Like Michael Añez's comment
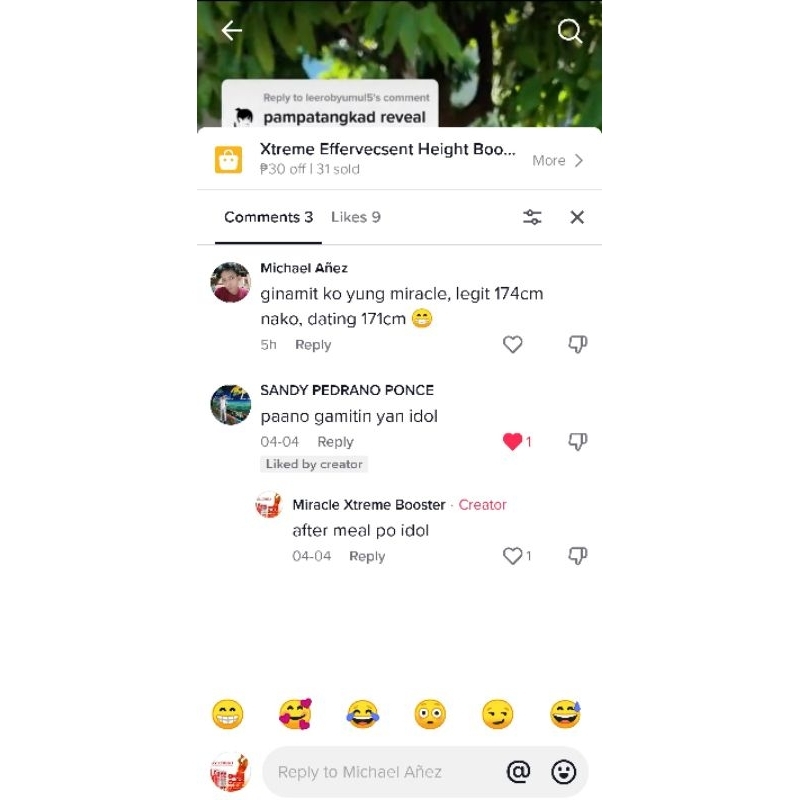This screenshot has width=800, height=800. coord(512,344)
